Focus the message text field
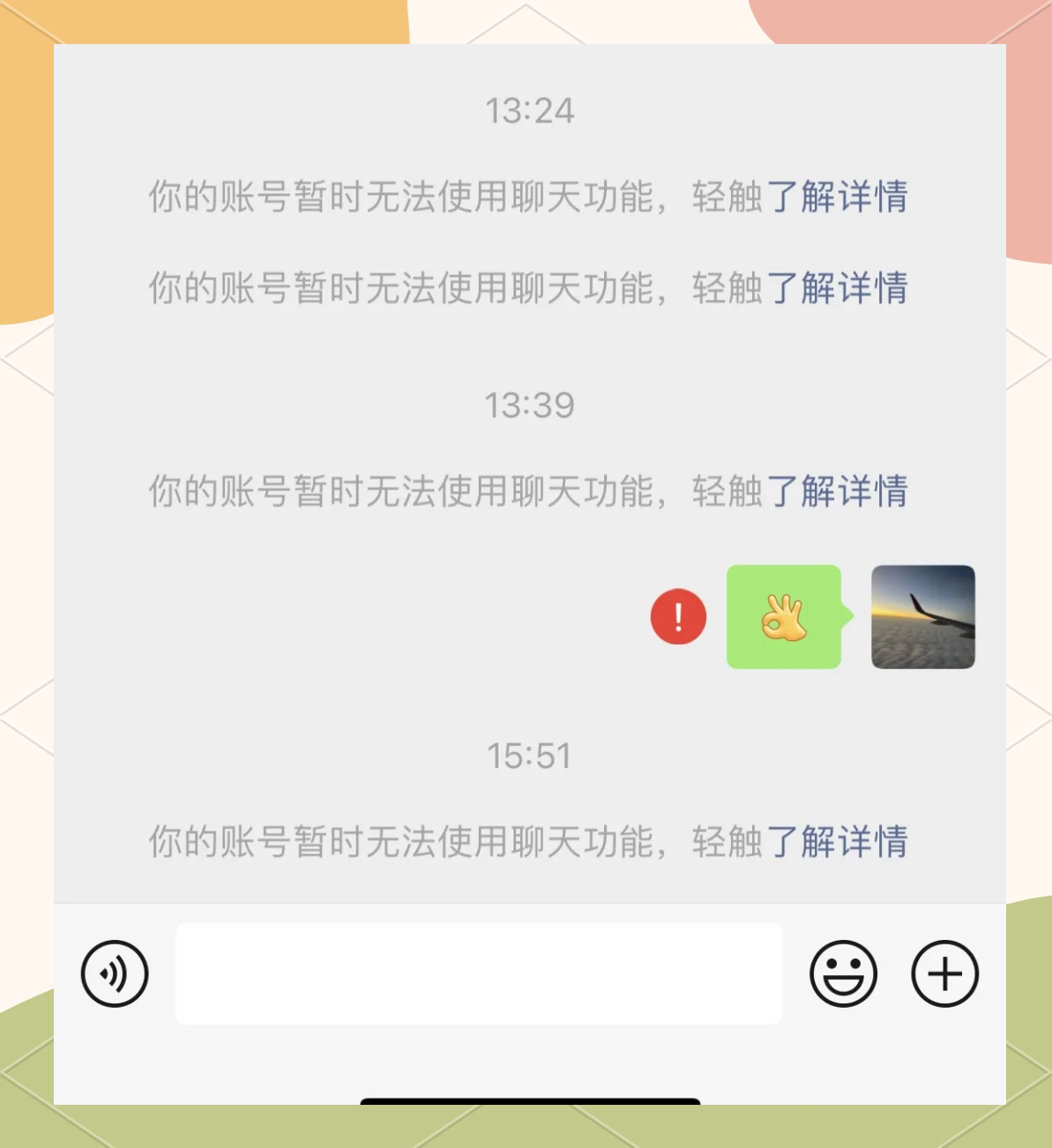The image size is (1052, 1148). [479, 973]
